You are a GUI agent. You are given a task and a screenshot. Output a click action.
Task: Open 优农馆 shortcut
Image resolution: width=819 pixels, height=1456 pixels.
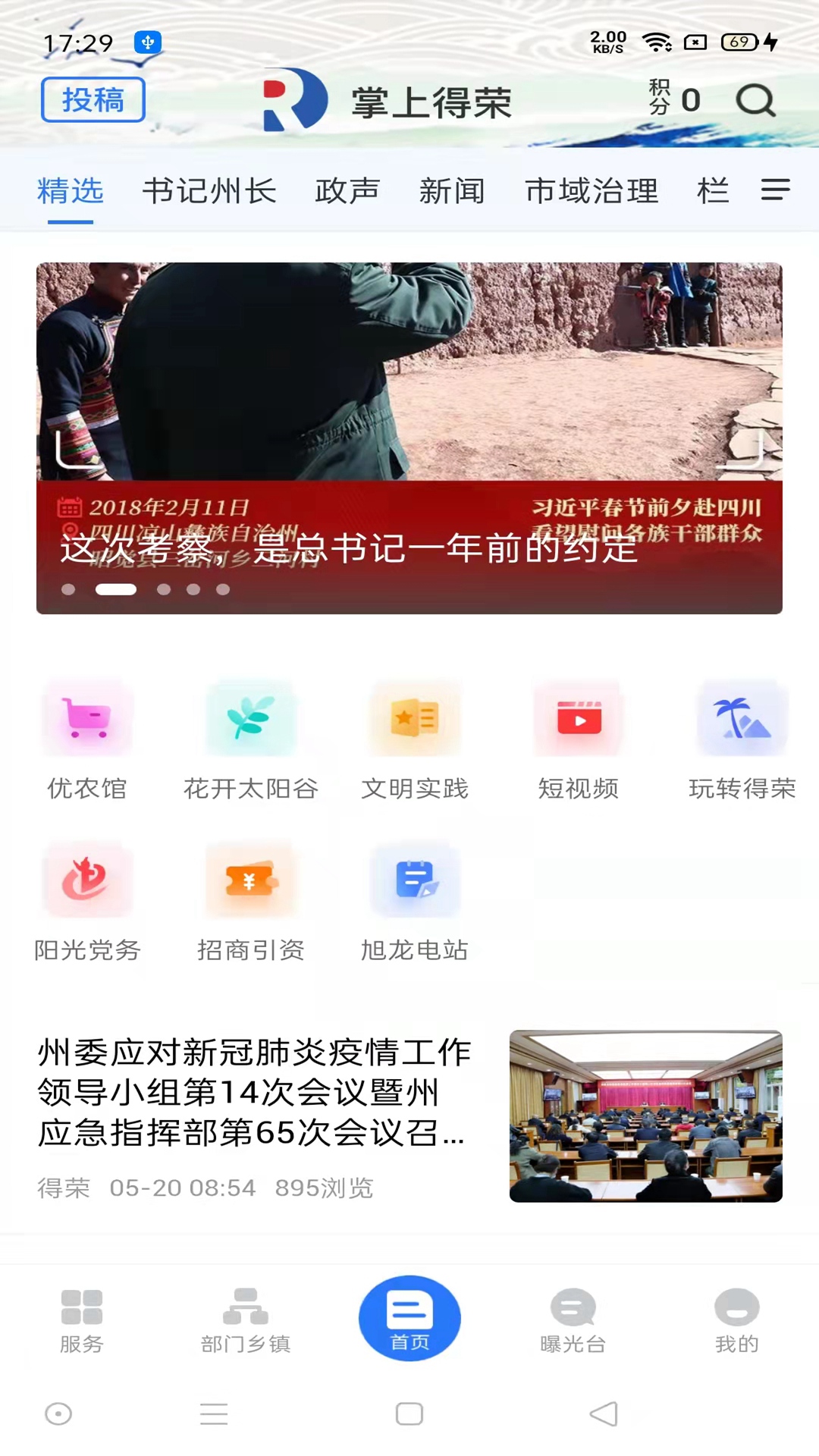coord(87,741)
